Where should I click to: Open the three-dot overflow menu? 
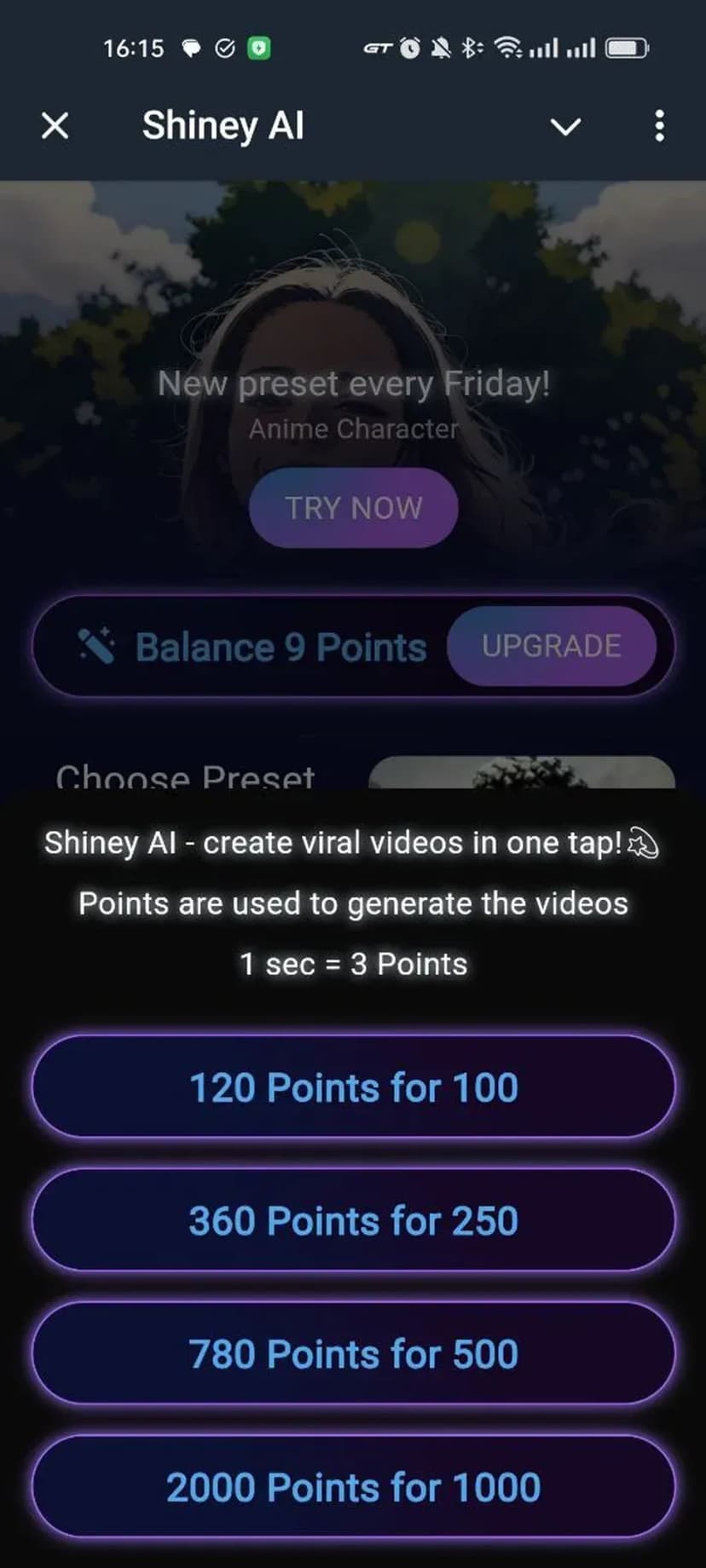click(659, 126)
